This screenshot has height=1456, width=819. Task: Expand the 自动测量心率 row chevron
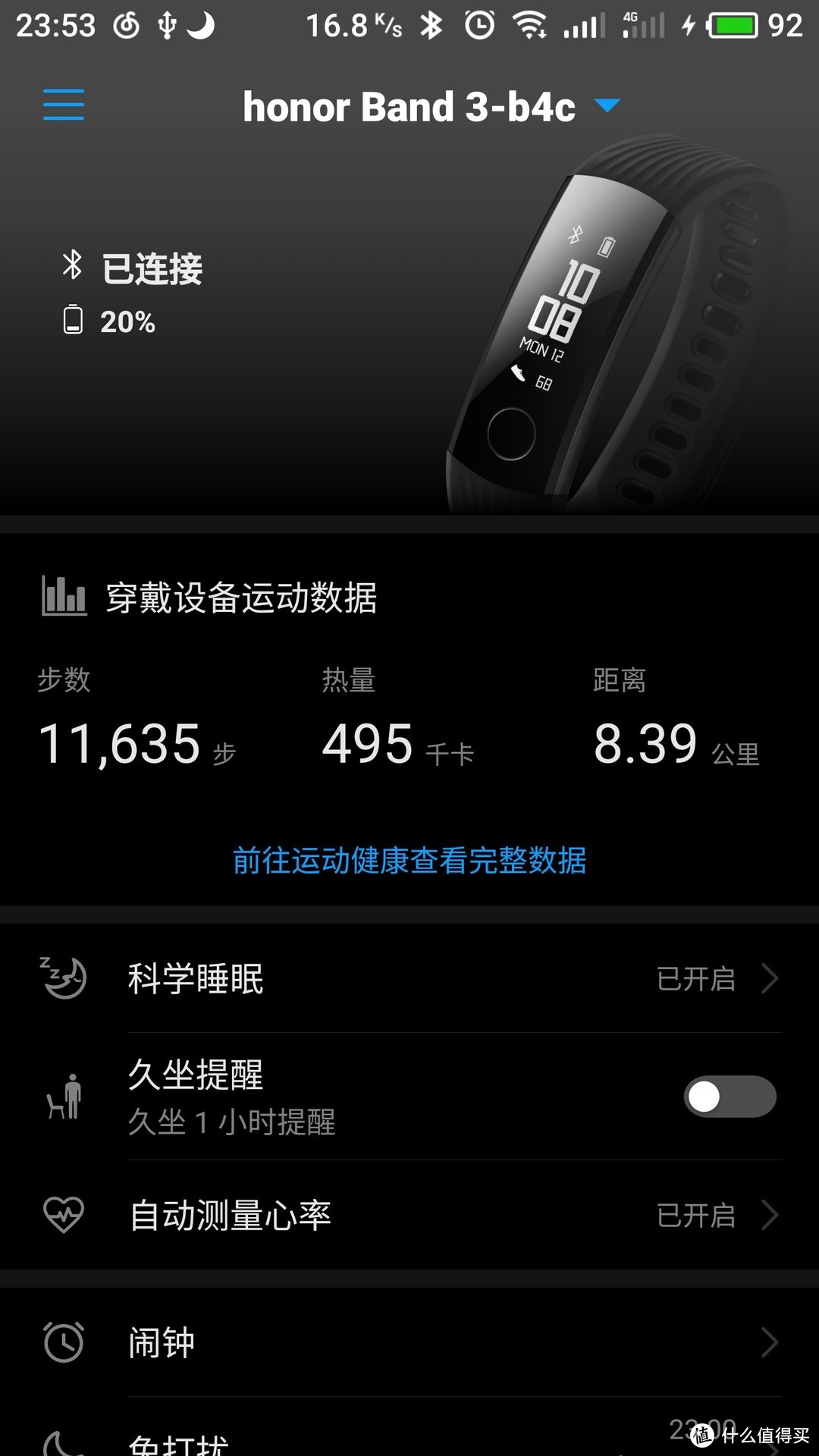[768, 1215]
